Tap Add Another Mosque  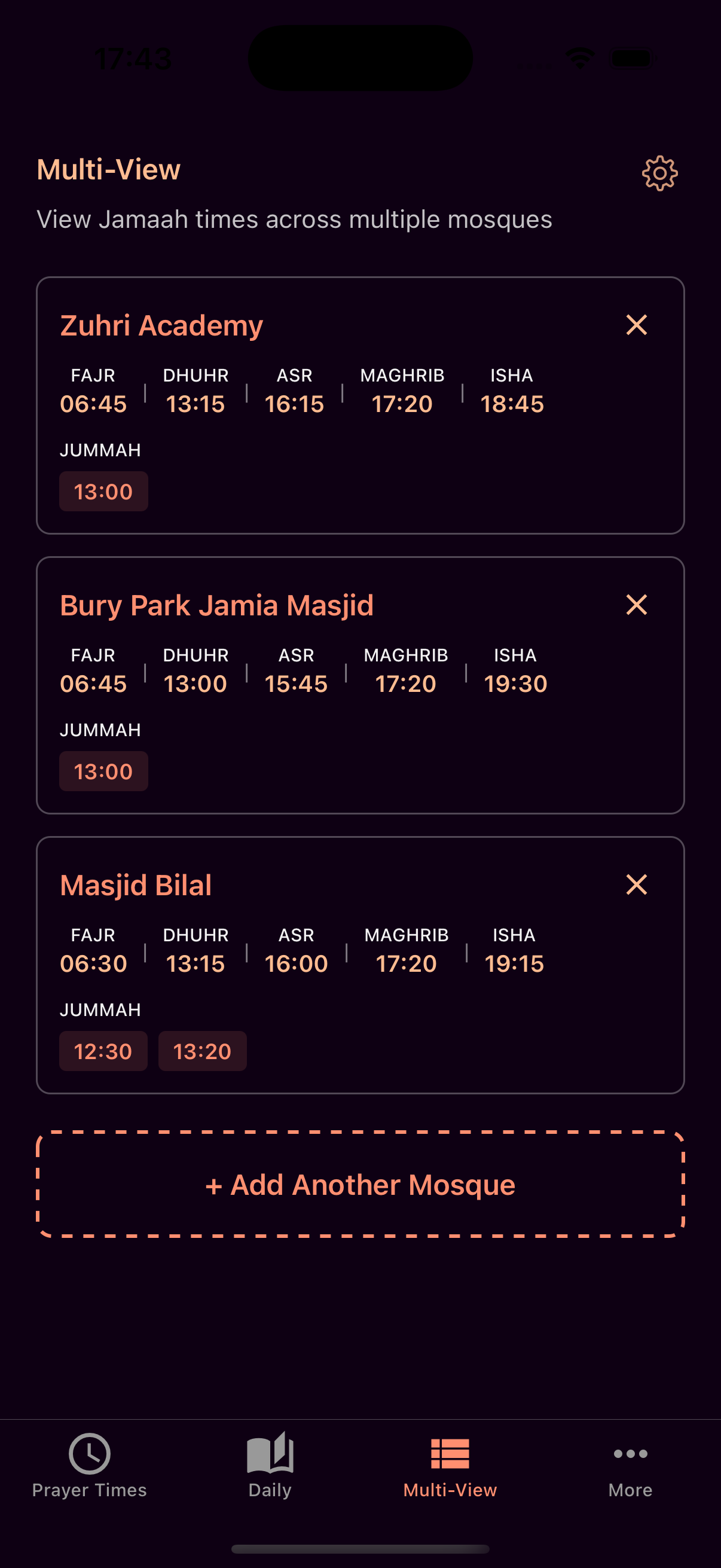(x=361, y=1184)
